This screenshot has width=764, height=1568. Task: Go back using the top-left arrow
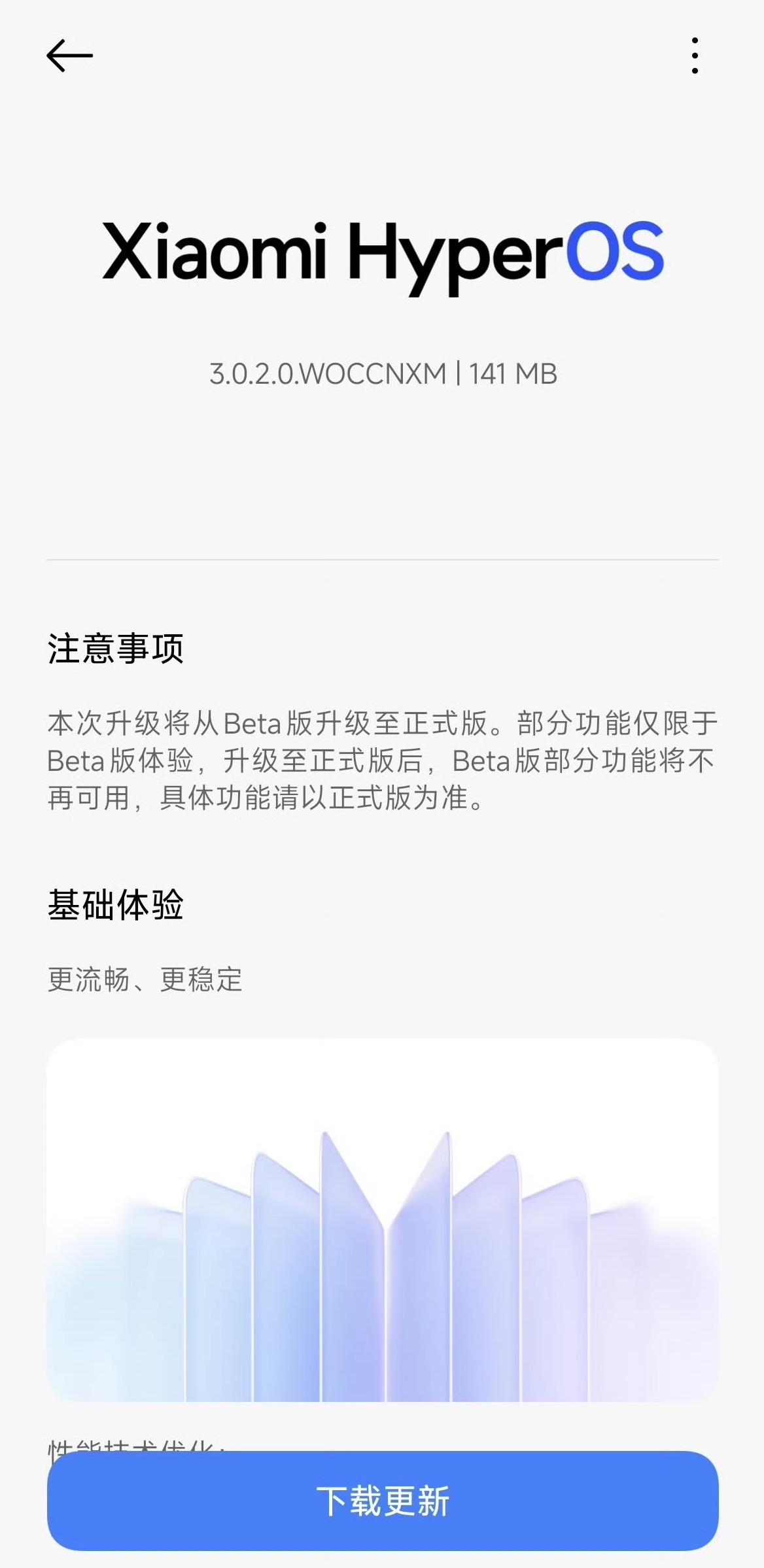(x=69, y=56)
